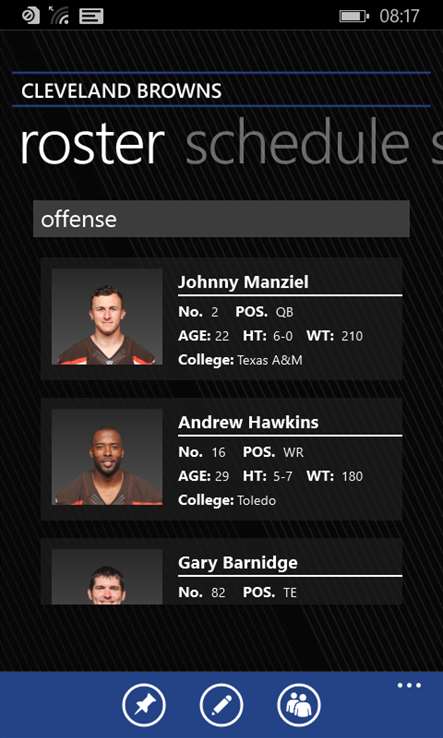
Task: Tap the pencil edit icon
Action: (x=221, y=706)
